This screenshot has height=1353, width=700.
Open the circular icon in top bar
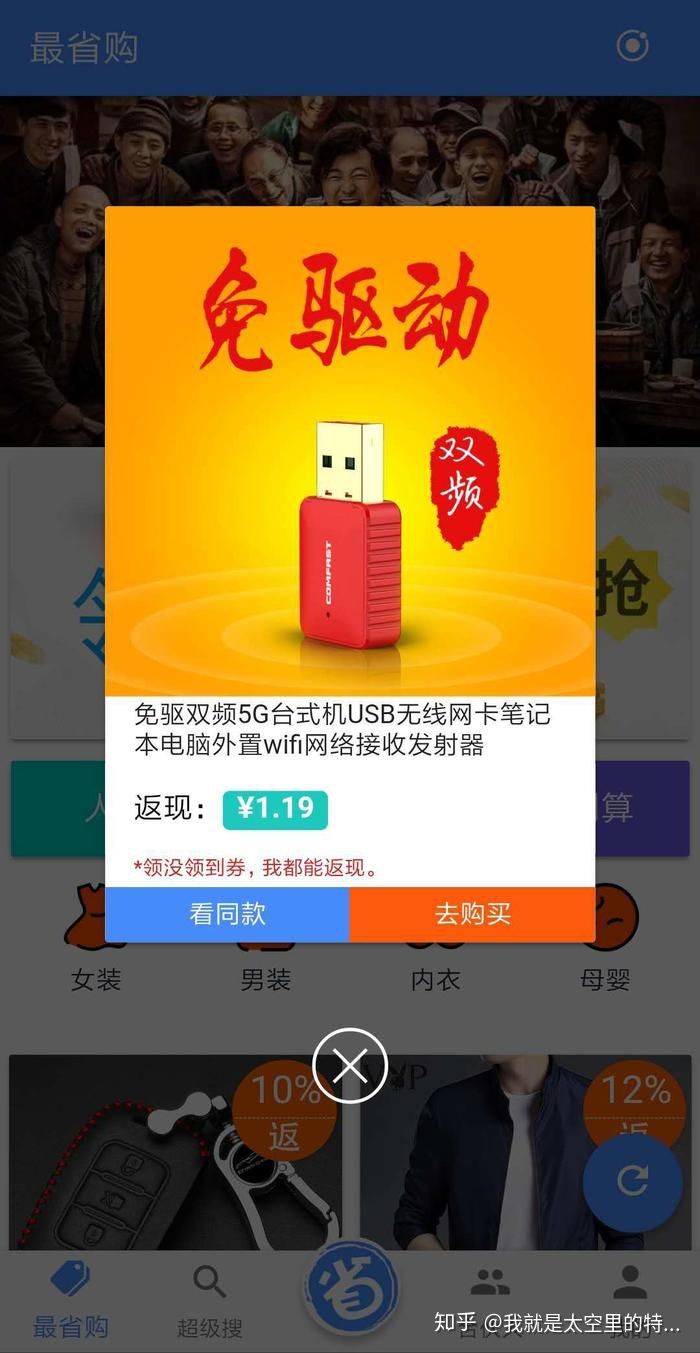tap(632, 46)
